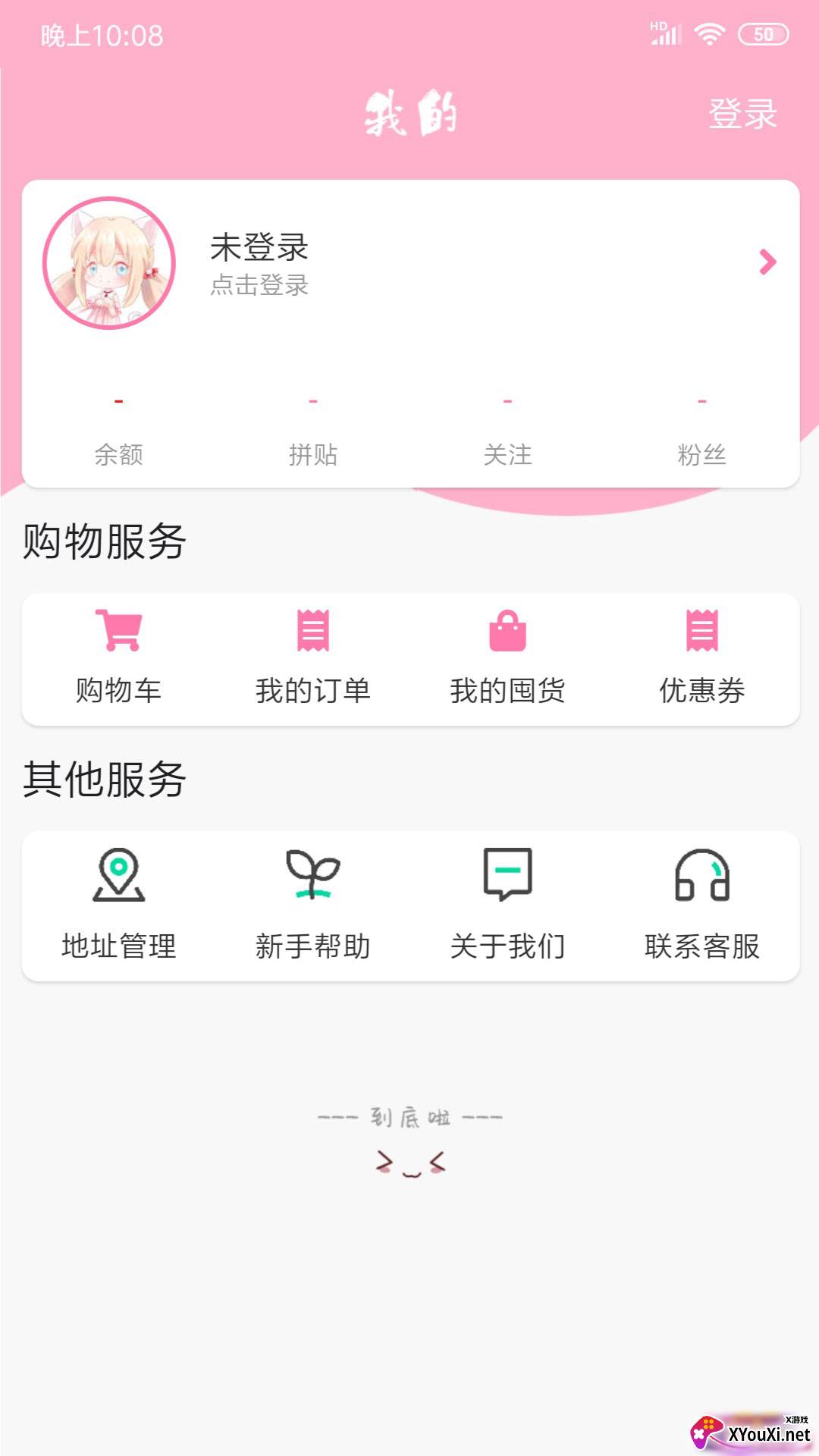
Task: Click the battery indicator showing 50
Action: [761, 33]
